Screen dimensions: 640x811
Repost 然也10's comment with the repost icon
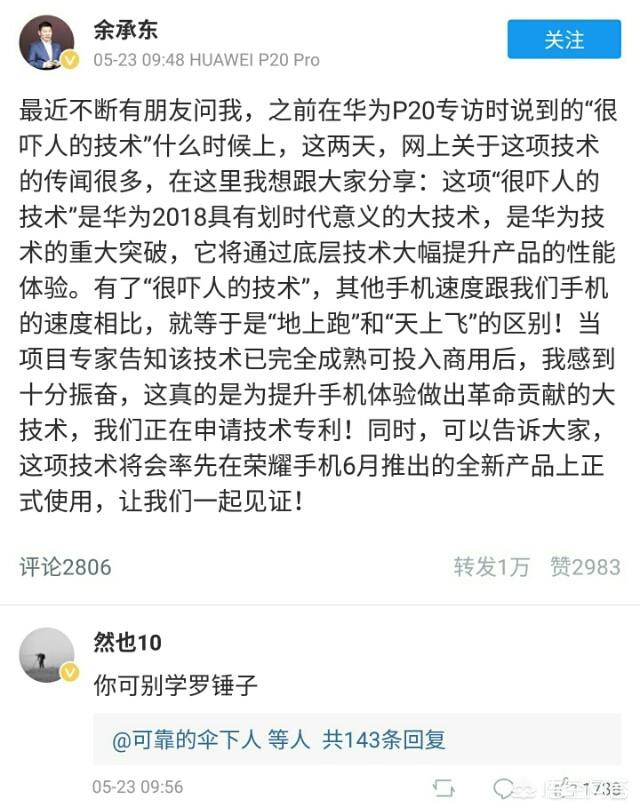click(x=441, y=788)
